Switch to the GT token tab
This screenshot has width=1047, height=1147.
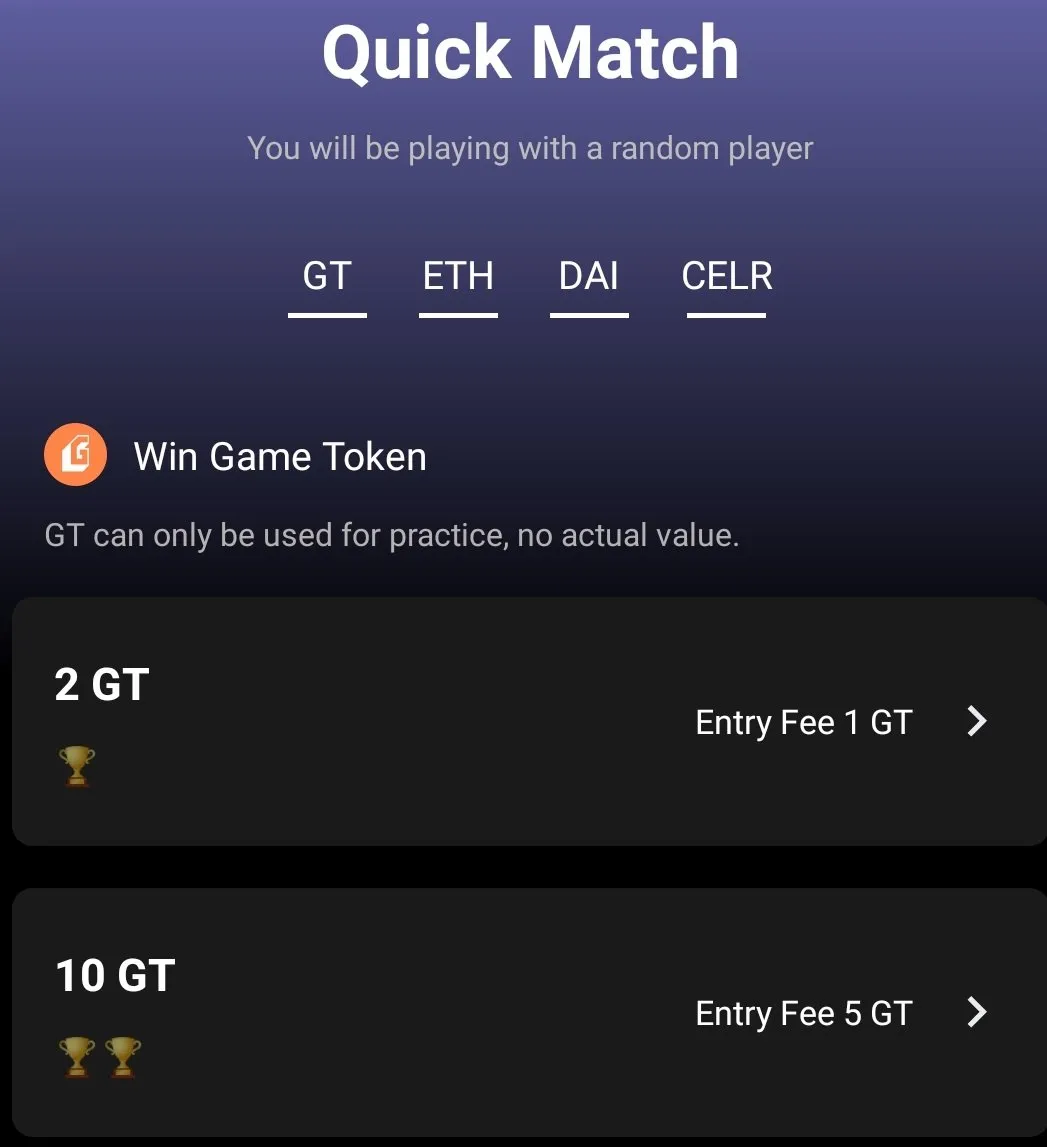coord(327,278)
